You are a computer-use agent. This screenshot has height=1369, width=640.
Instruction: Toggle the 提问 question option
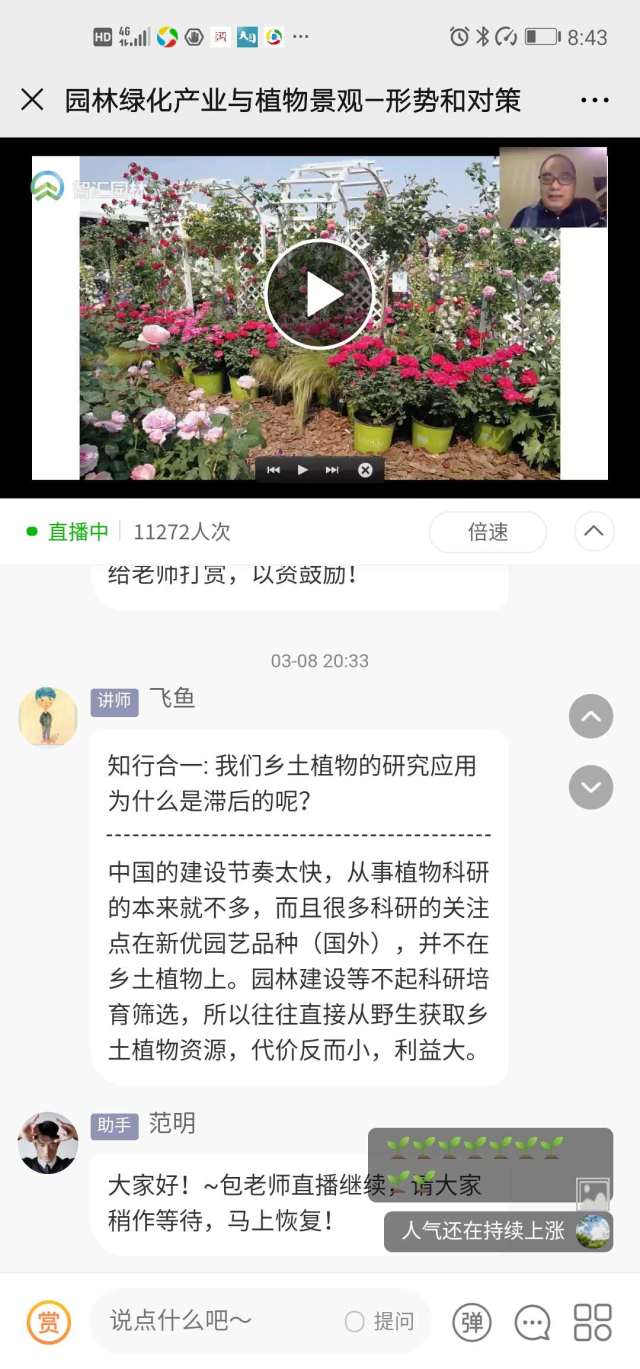click(379, 1322)
